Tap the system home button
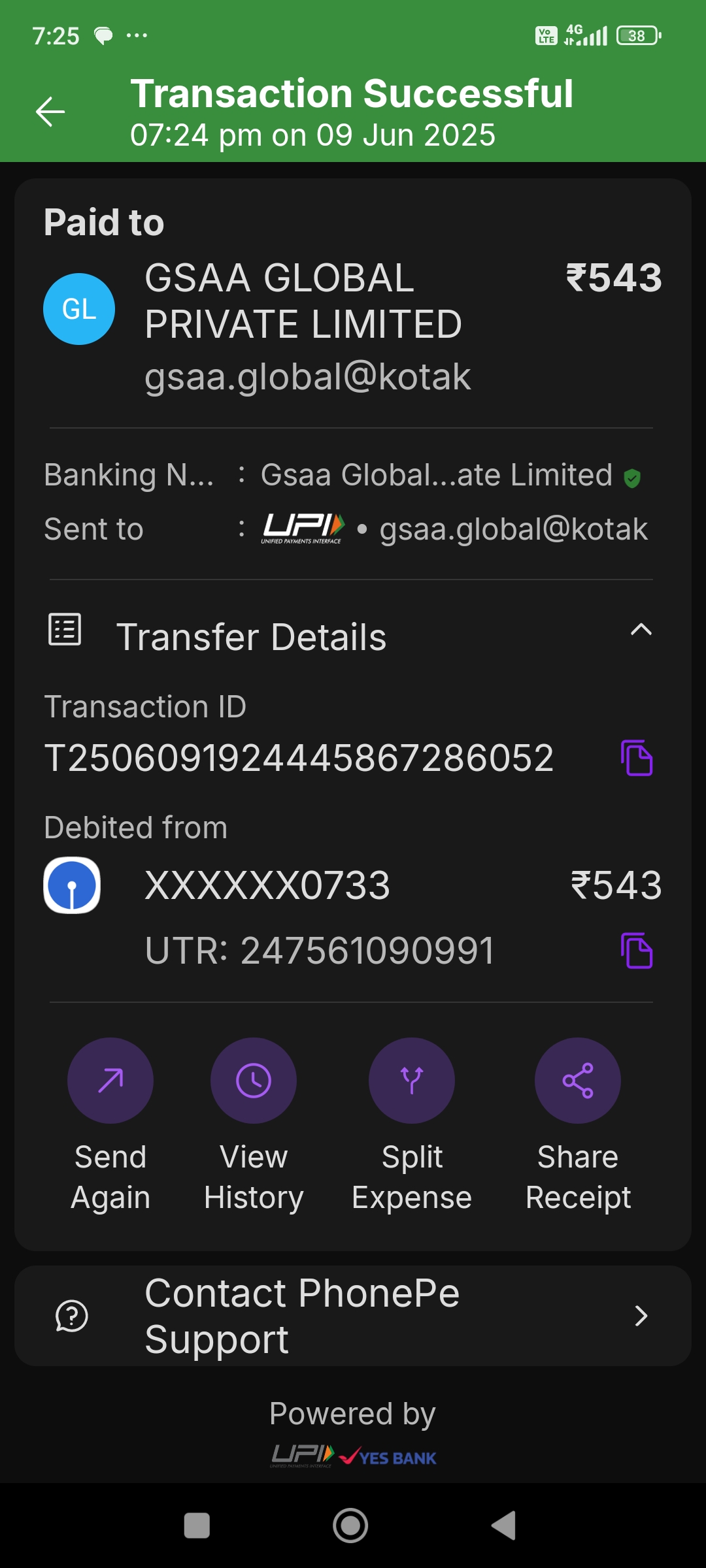Screen dimensions: 706x1568 (x=351, y=1526)
